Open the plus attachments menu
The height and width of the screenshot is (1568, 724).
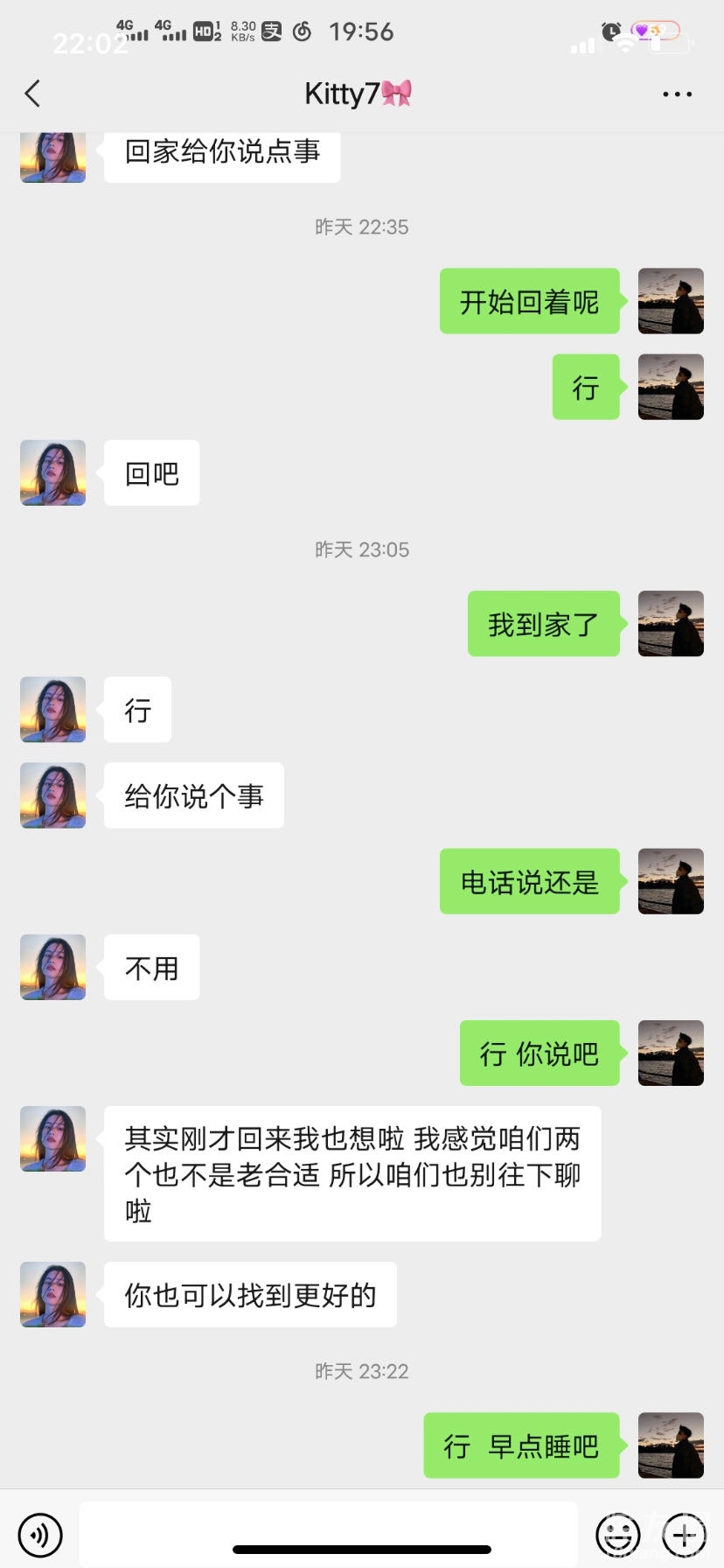[684, 1534]
